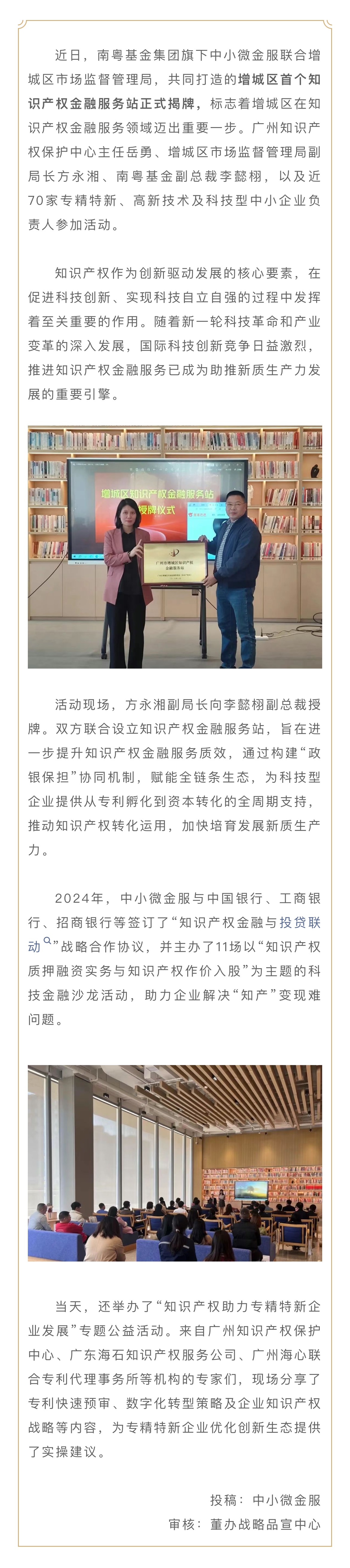This screenshot has height=1568, width=350.
Task: View the plaque-awarding ceremony photo
Action: 175,547
